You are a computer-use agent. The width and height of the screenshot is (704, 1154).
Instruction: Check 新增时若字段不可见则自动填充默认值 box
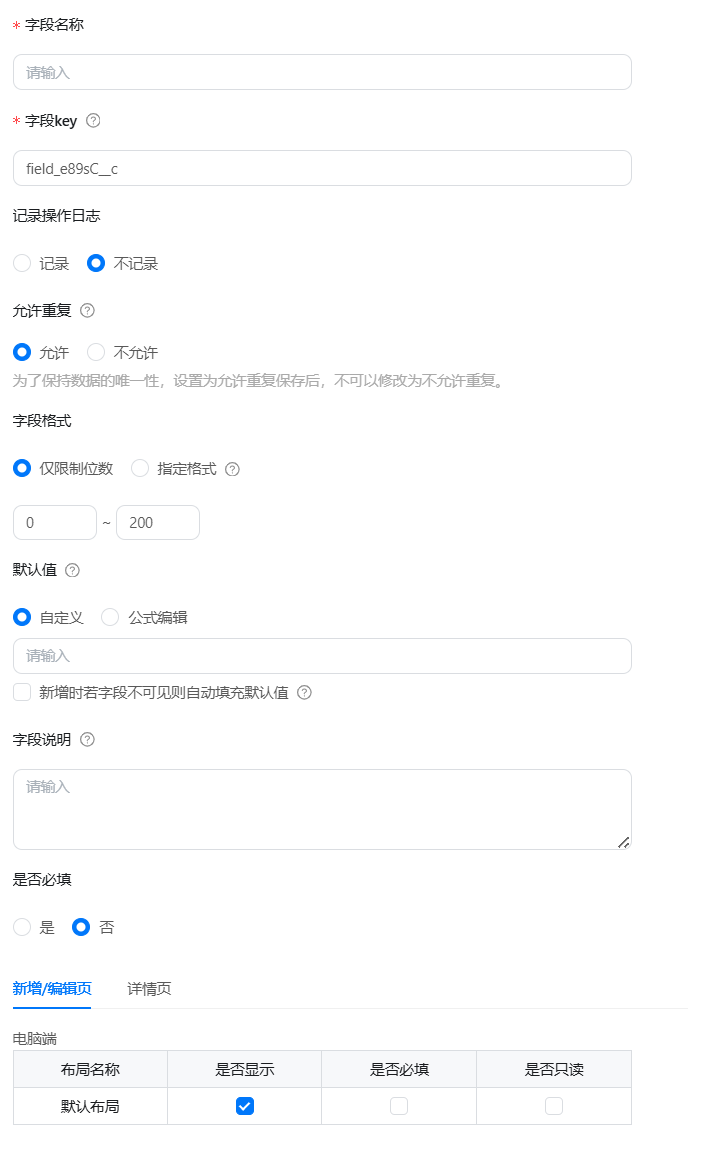click(x=22, y=692)
